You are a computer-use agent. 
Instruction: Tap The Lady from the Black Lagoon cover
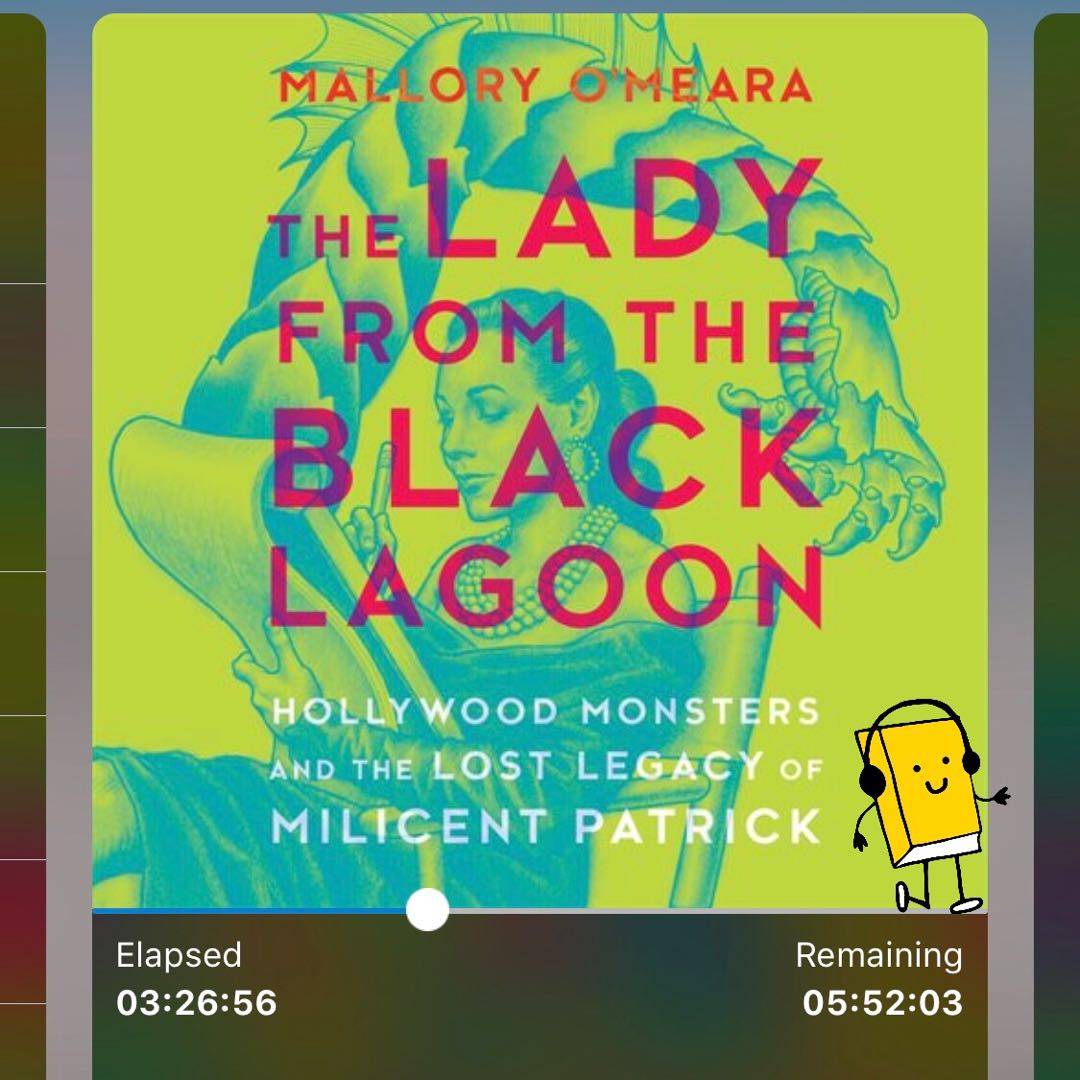(x=540, y=460)
